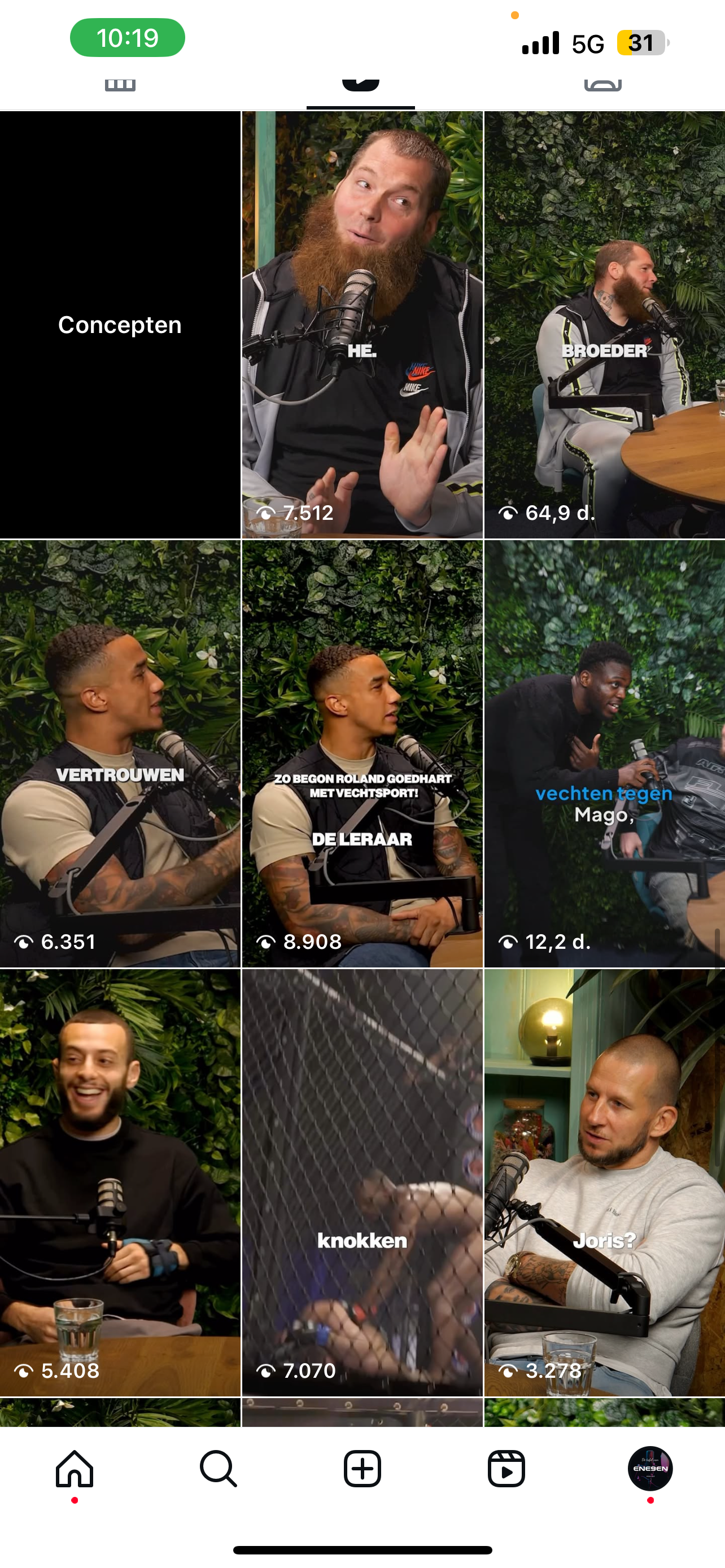This screenshot has height=1568, width=725.
Task: Play the VERTROUWEN reel with 6.351 views
Action: tap(120, 754)
